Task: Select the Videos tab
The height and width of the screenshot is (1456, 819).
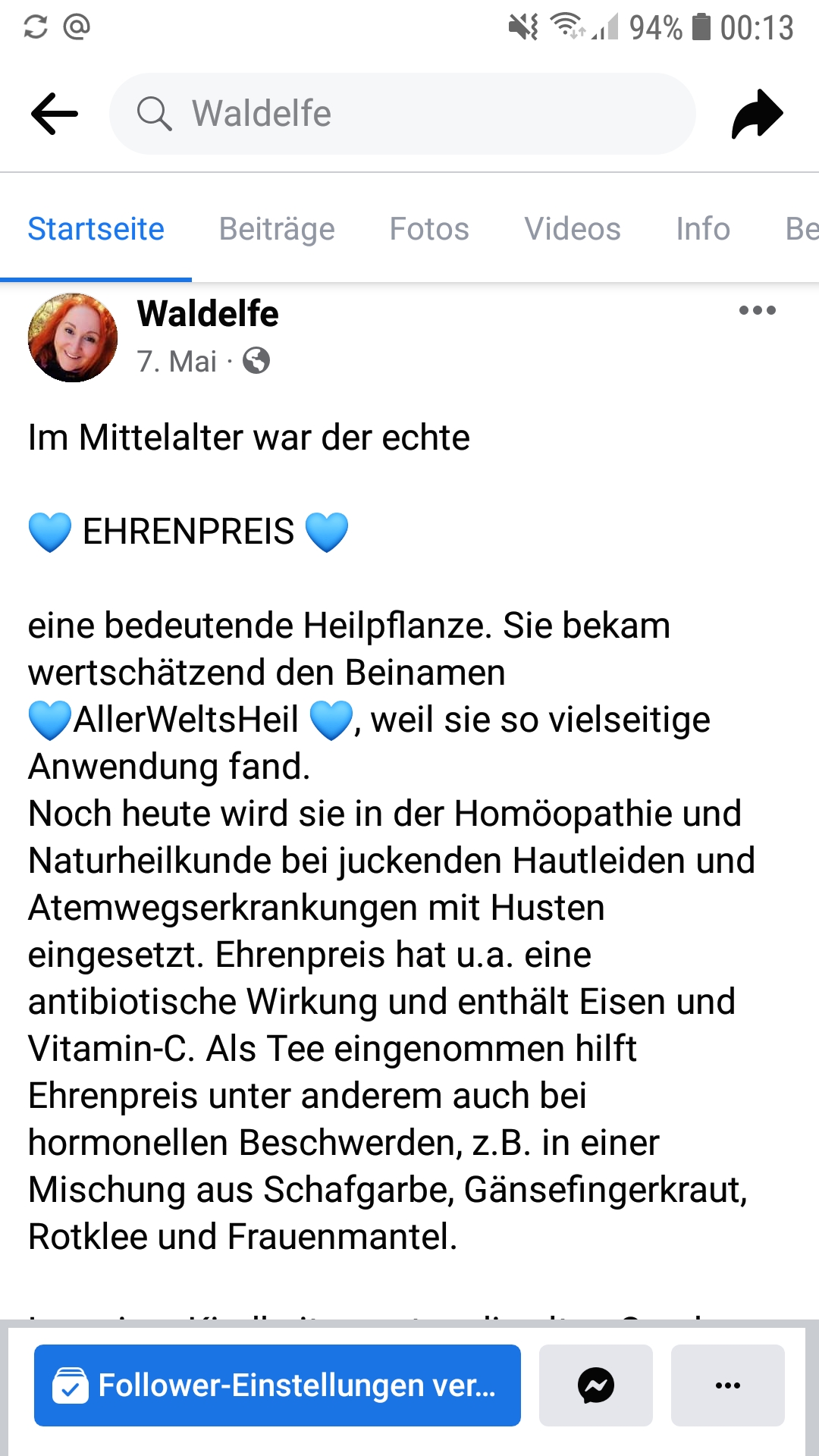Action: click(573, 229)
